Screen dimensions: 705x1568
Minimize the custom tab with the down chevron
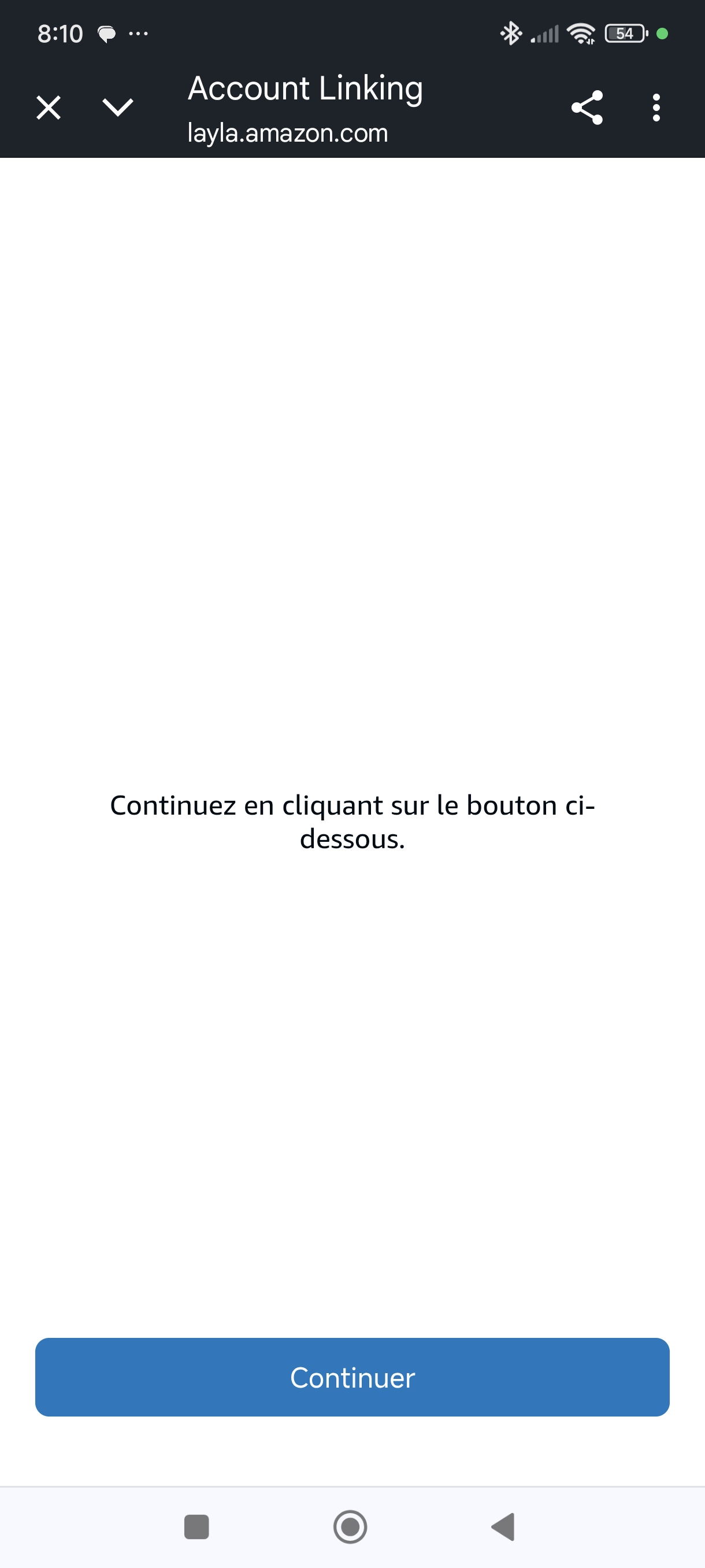point(117,108)
